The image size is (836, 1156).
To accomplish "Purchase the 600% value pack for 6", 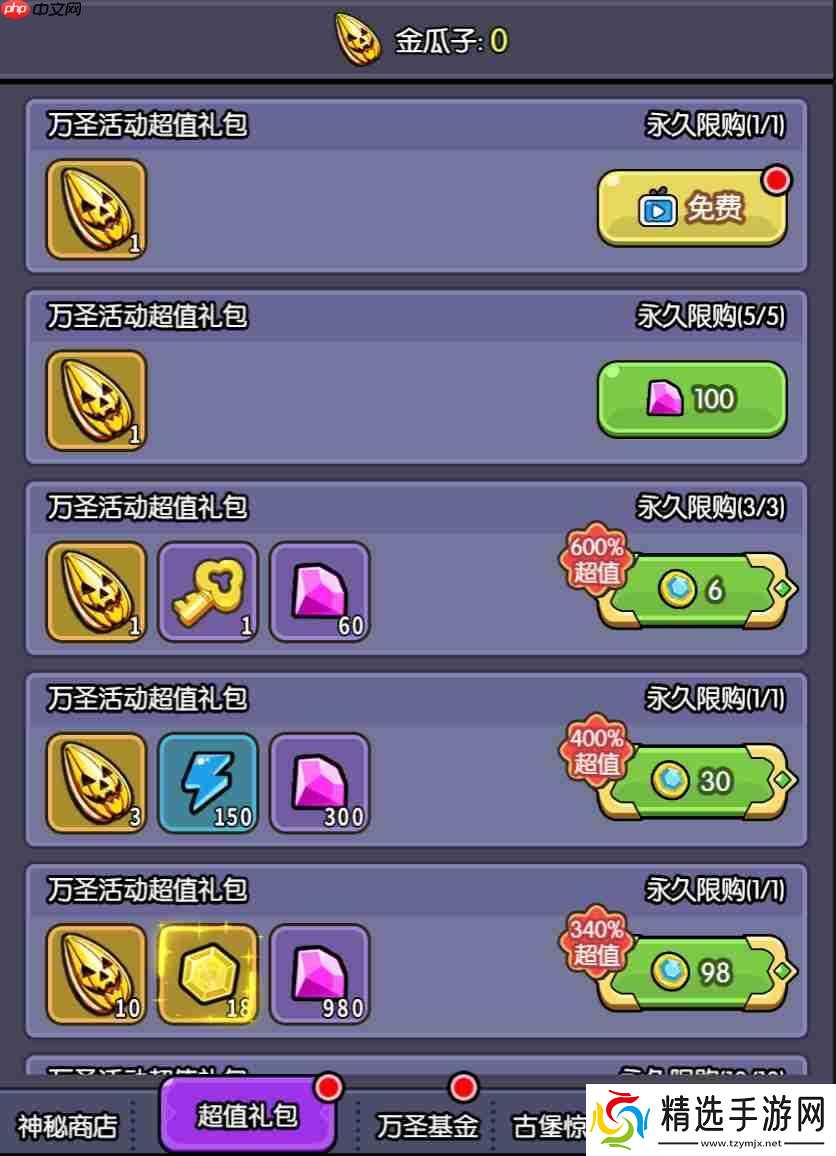I will pyautogui.click(x=693, y=590).
